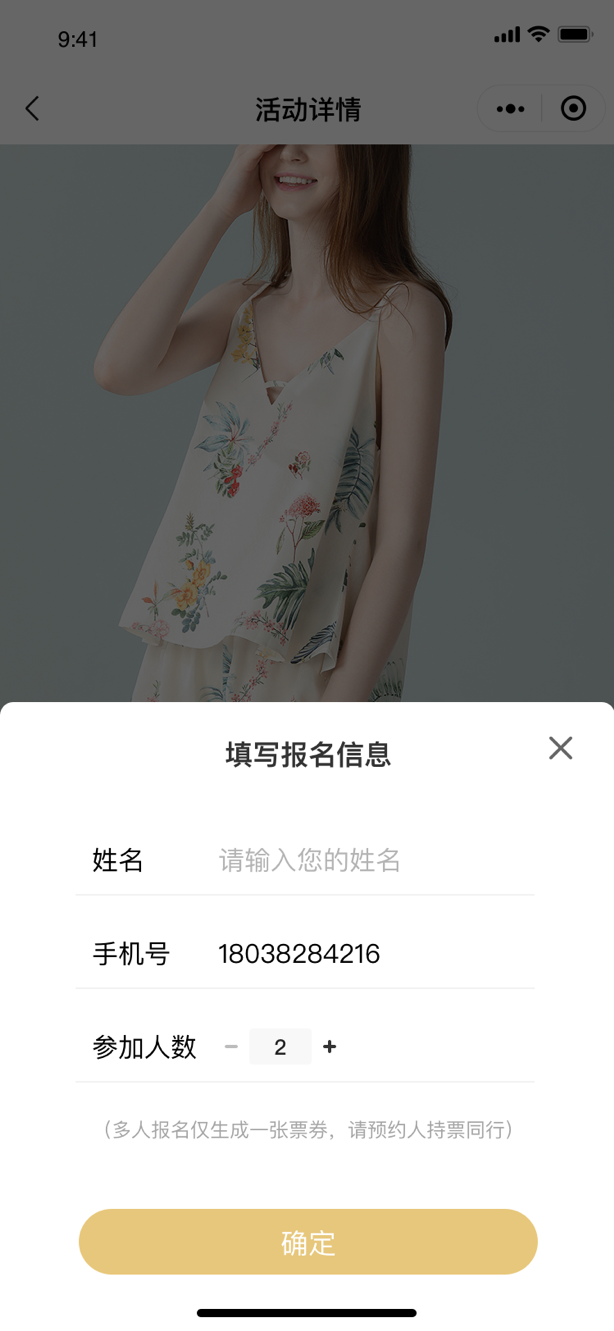The height and width of the screenshot is (1331, 614).
Task: Dismiss the 填写报名信息 sheet
Action: pos(560,748)
